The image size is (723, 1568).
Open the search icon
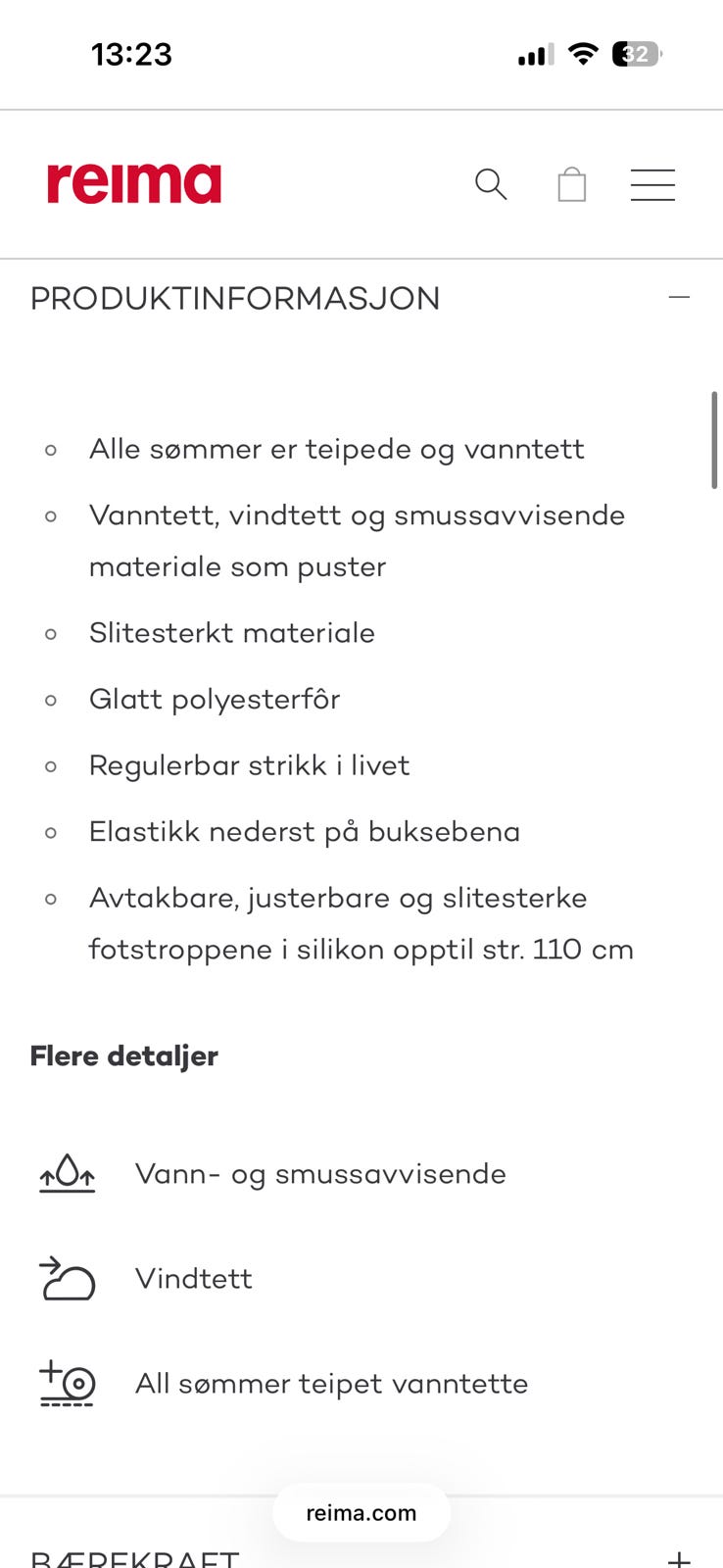(x=491, y=184)
